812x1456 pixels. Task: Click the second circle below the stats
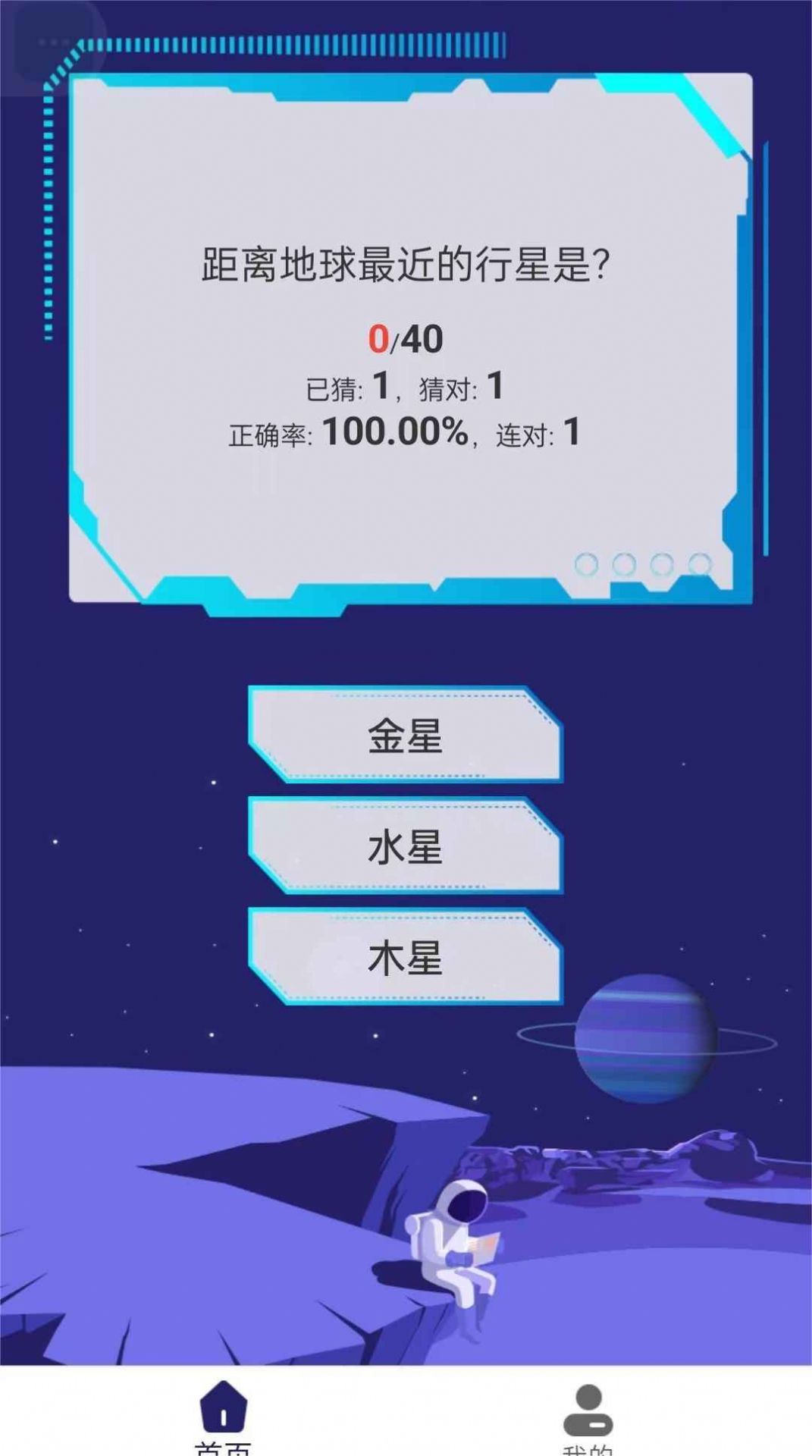pos(623,563)
